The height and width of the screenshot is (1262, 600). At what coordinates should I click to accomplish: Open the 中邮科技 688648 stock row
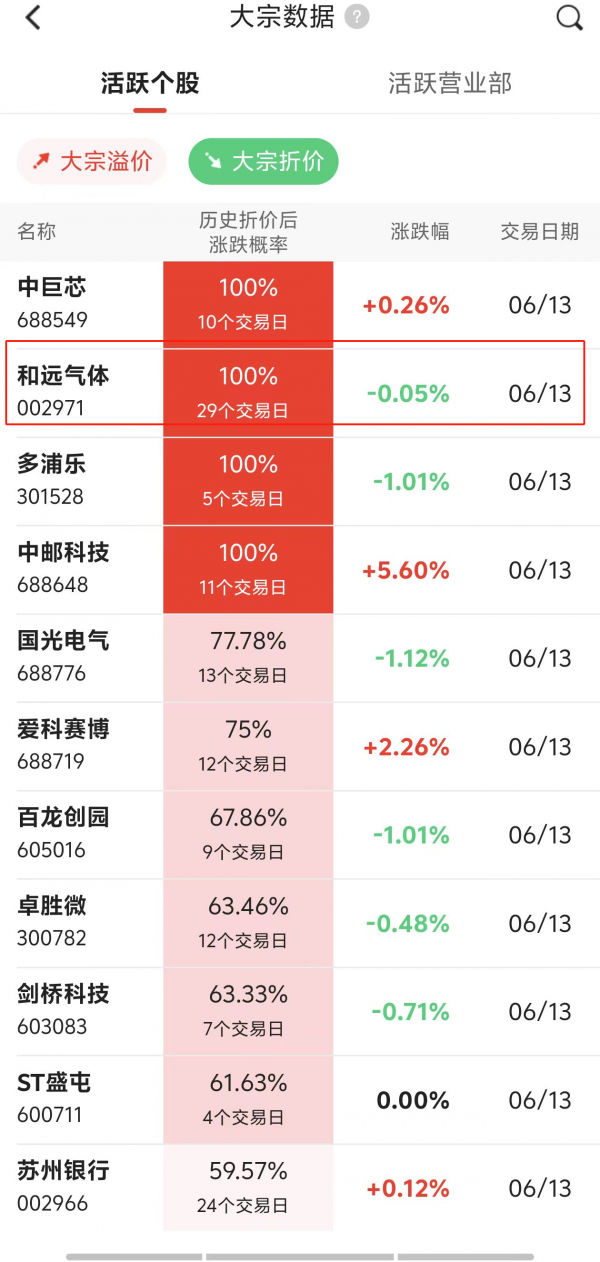click(x=300, y=570)
